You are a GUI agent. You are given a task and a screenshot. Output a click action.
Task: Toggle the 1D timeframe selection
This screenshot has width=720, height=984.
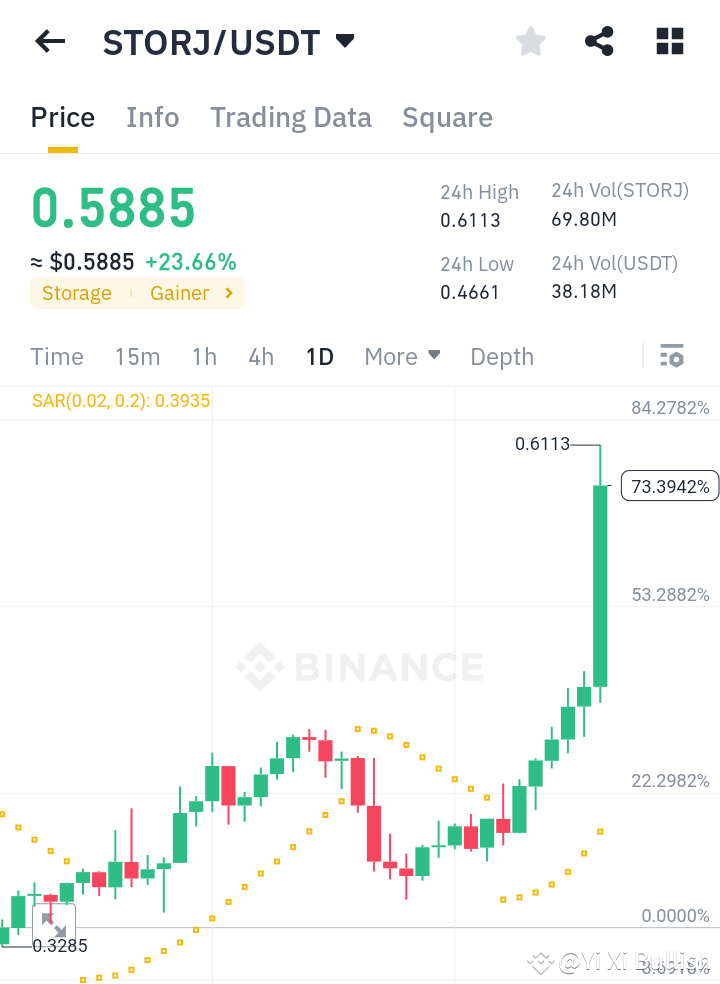320,356
